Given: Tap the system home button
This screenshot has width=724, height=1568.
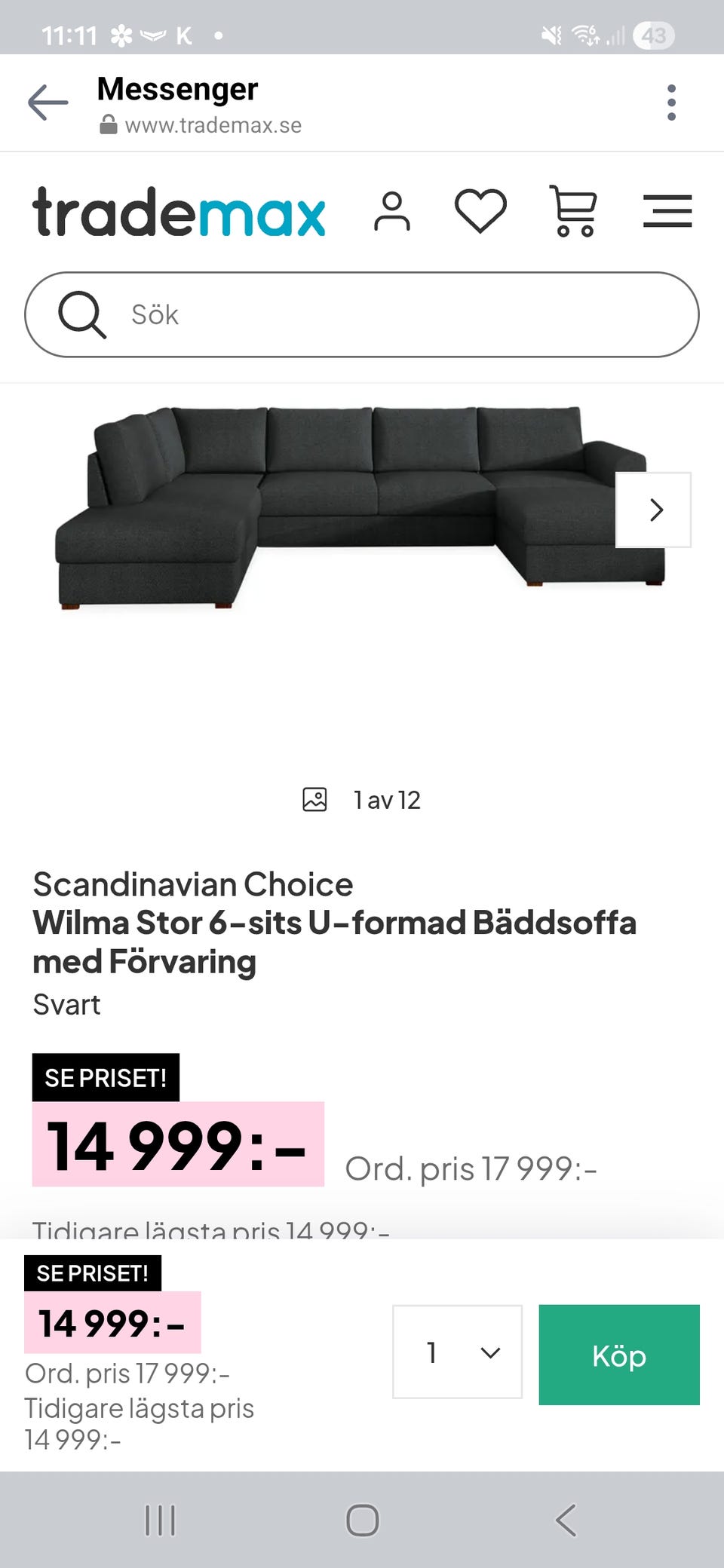Looking at the screenshot, I should click(x=362, y=1520).
